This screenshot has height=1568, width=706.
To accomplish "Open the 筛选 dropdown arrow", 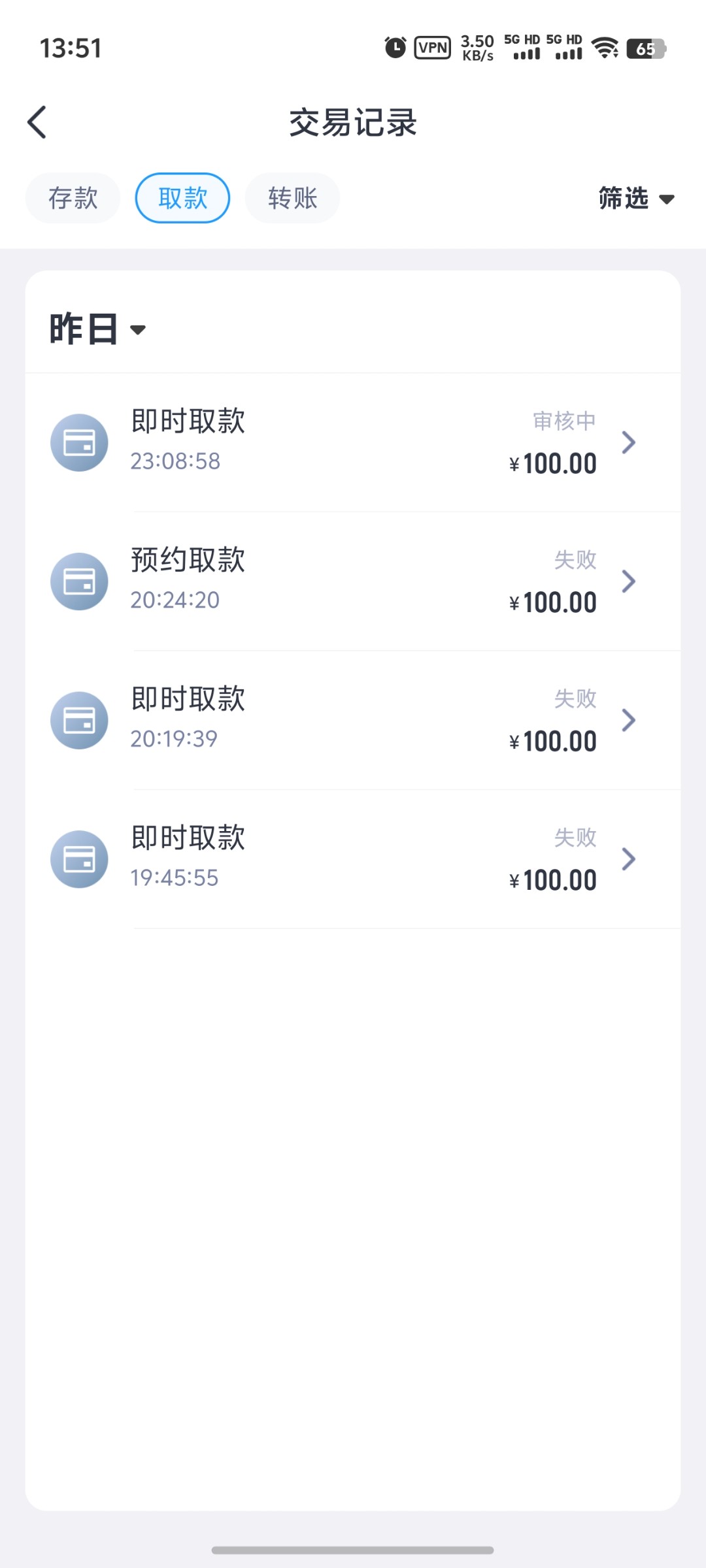I will [x=665, y=200].
